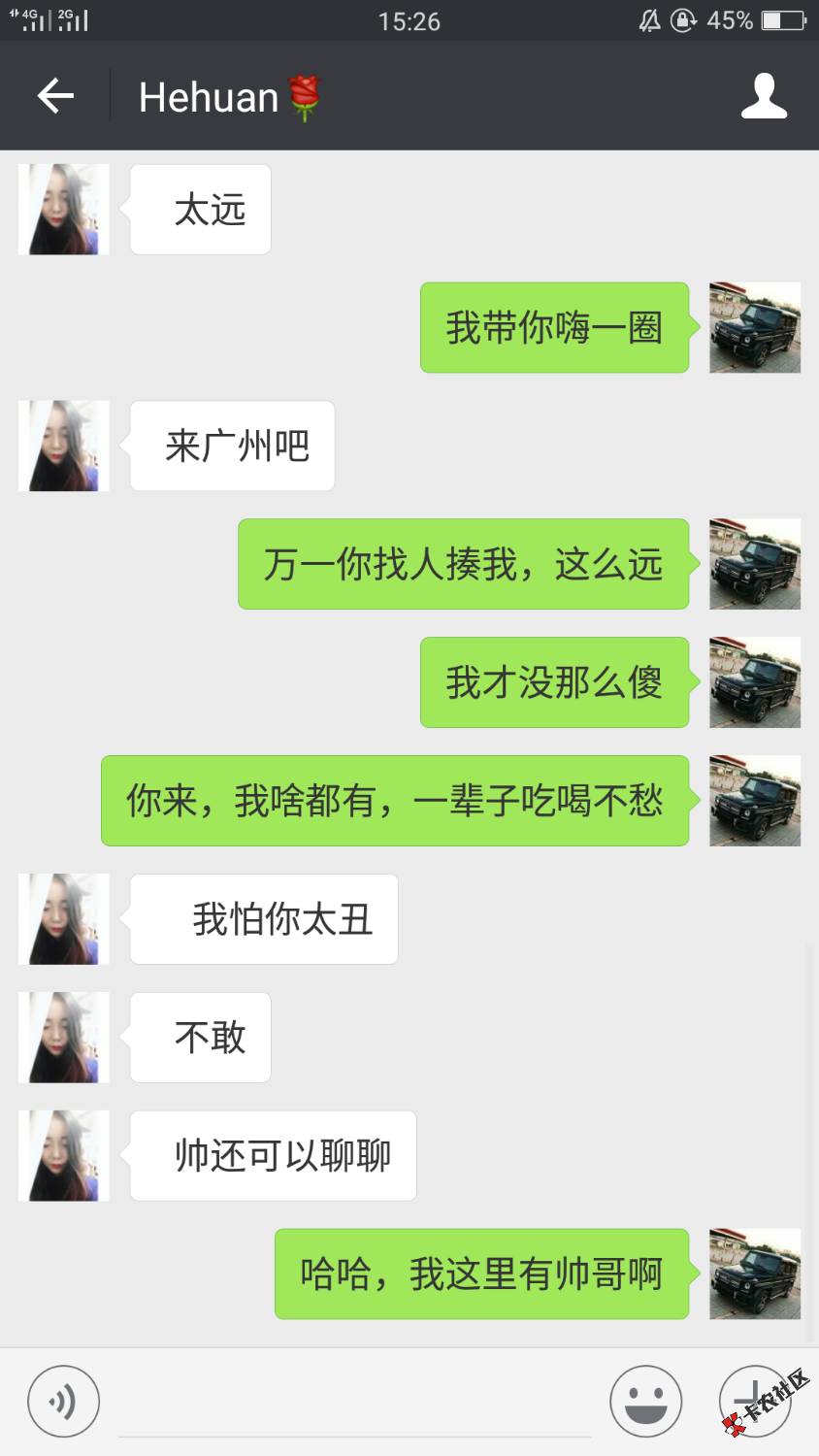Open the plus attachment menu
Viewport: 819px width, 1456px height.
click(x=754, y=1402)
